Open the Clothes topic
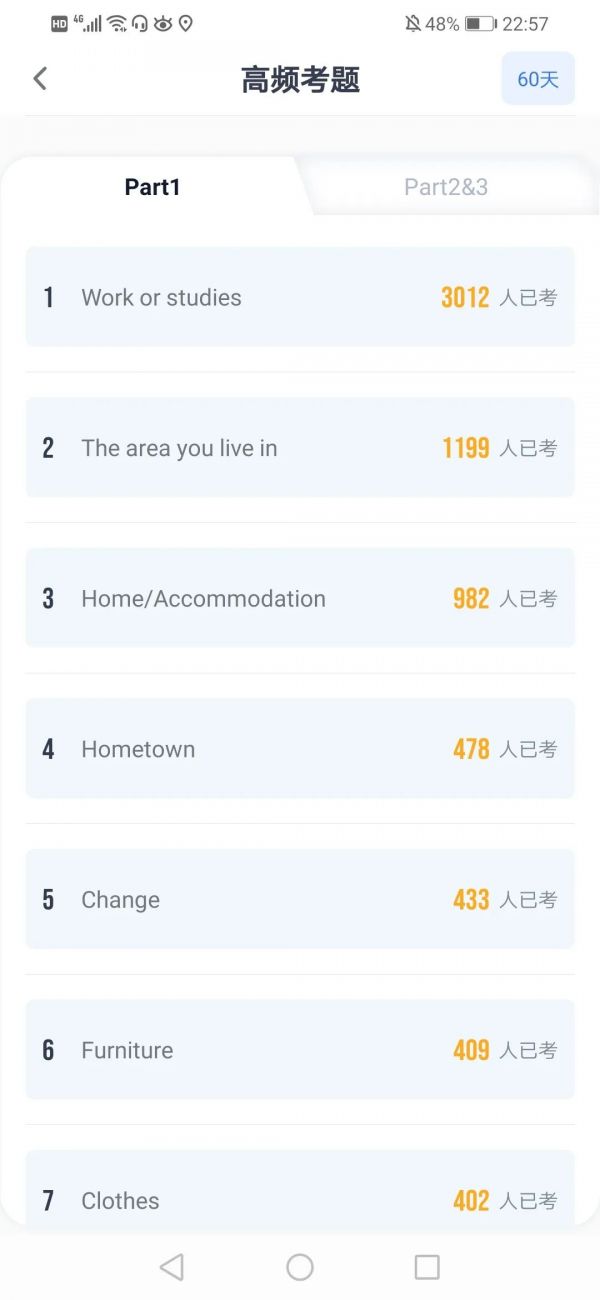This screenshot has width=600, height=1300. (x=300, y=1190)
